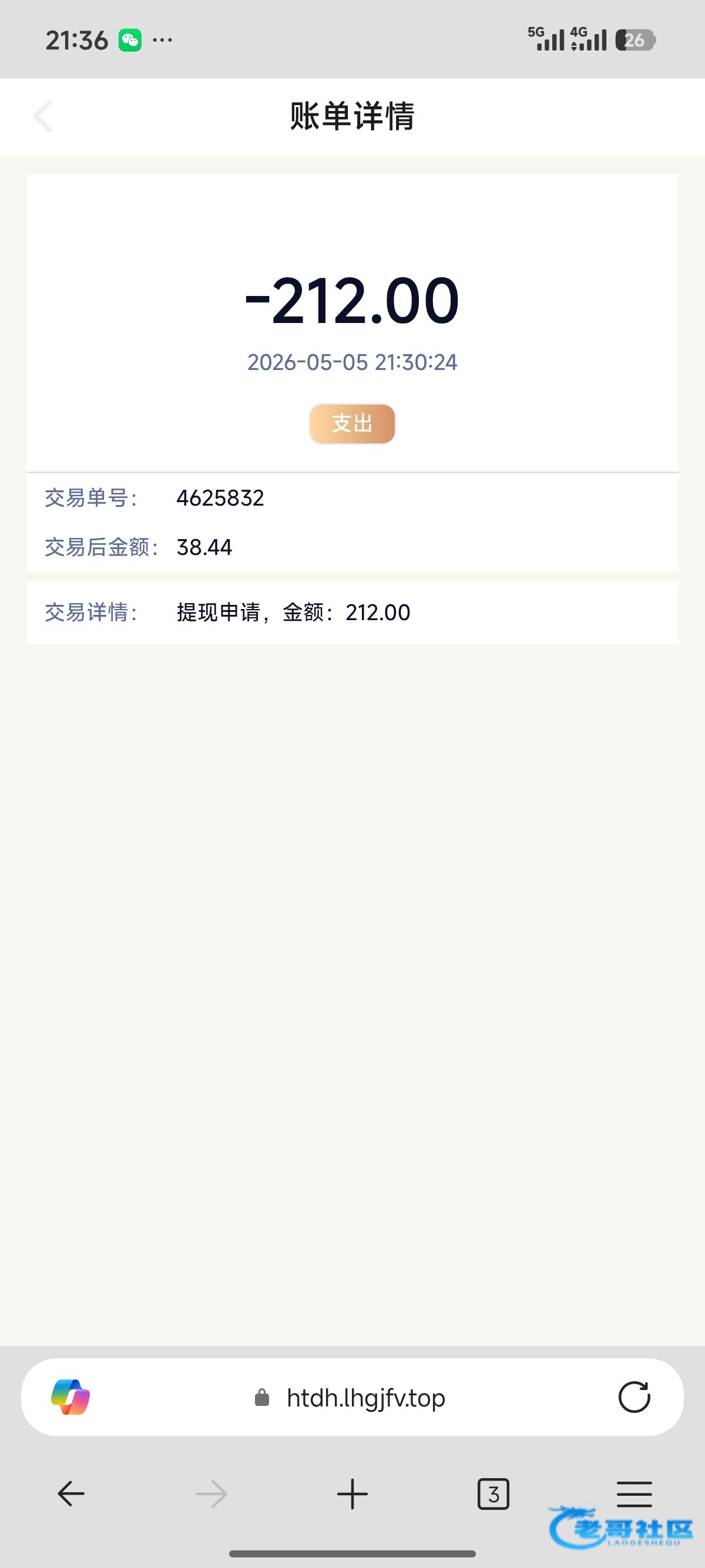The width and height of the screenshot is (705, 1568).
Task: Open the Copilot icon in the address bar
Action: (x=70, y=1397)
